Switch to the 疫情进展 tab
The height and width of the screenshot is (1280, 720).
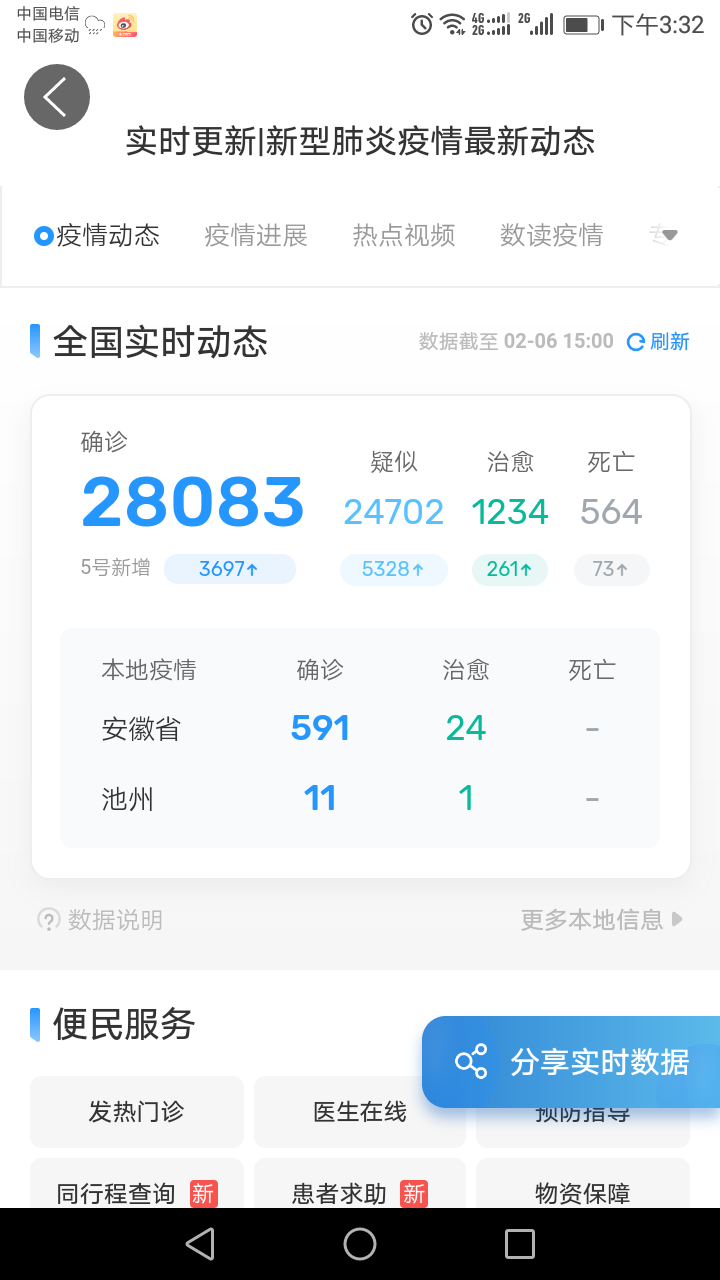256,236
